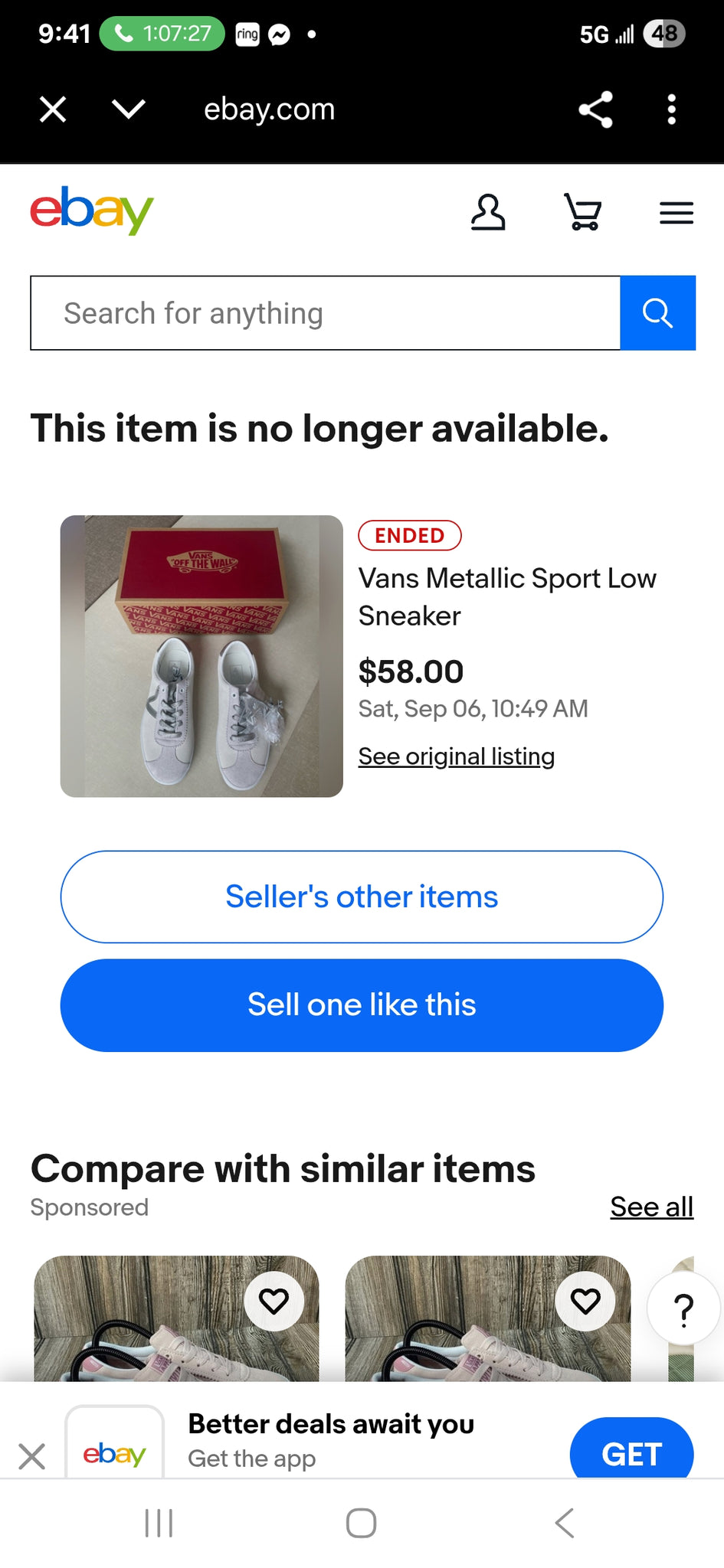This screenshot has height=1568, width=724.
Task: Choose Sell one like this
Action: (x=362, y=1005)
